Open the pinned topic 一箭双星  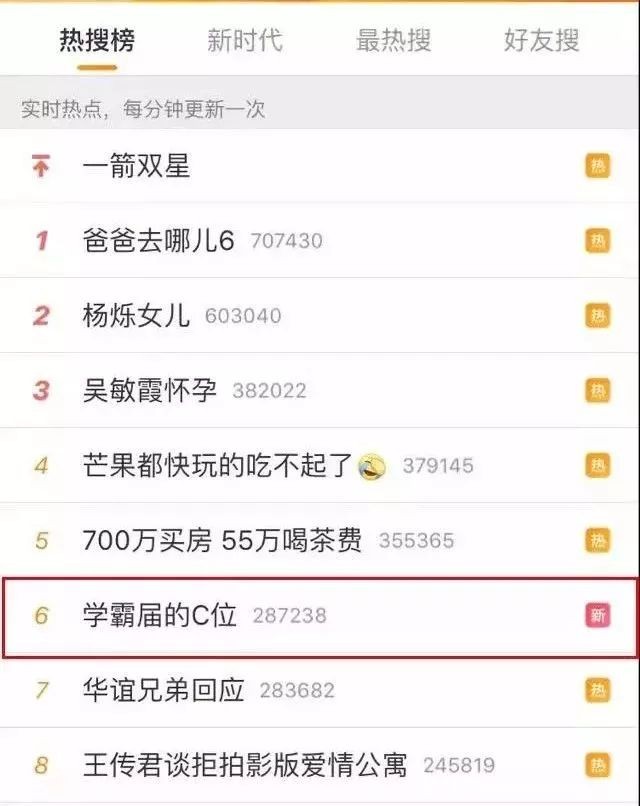click(x=136, y=166)
